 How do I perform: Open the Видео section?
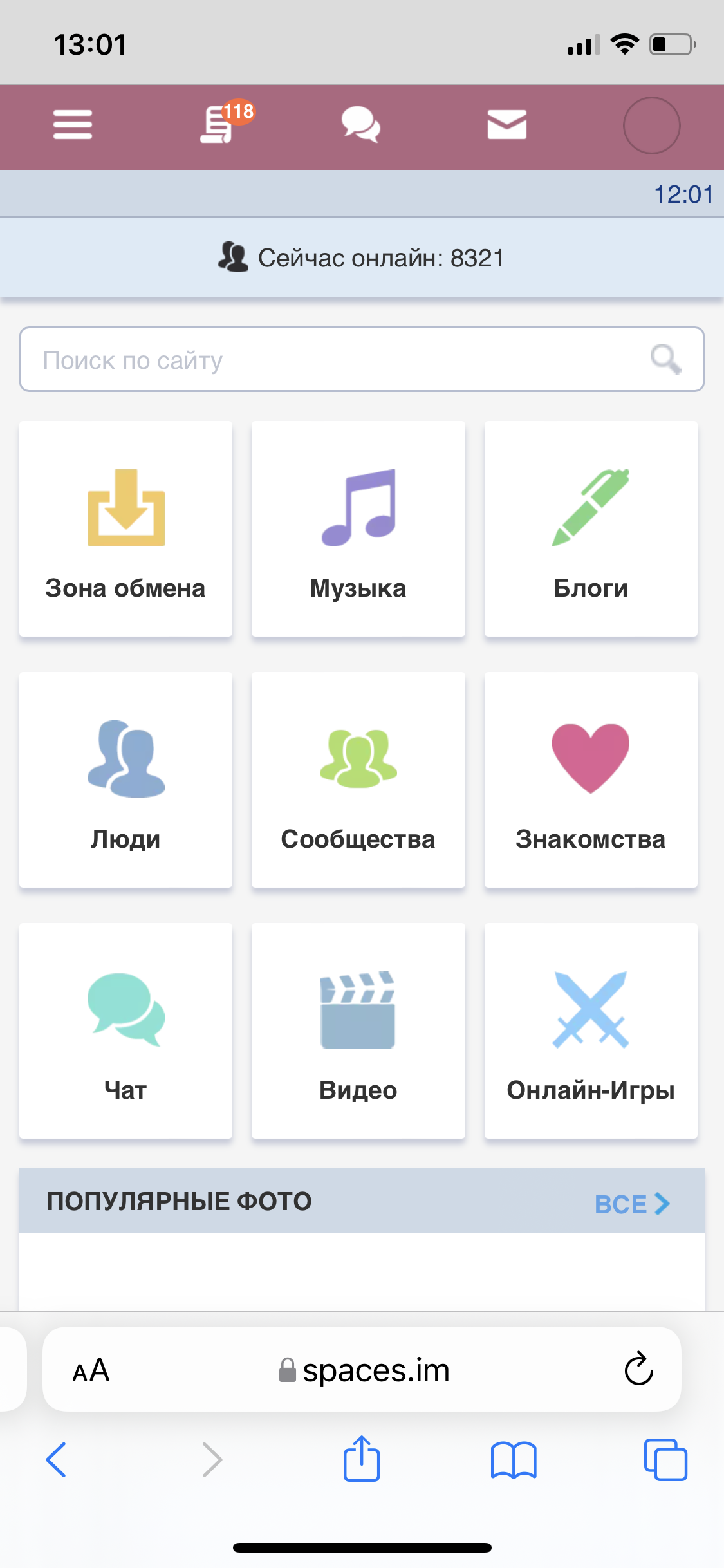coord(358,1031)
